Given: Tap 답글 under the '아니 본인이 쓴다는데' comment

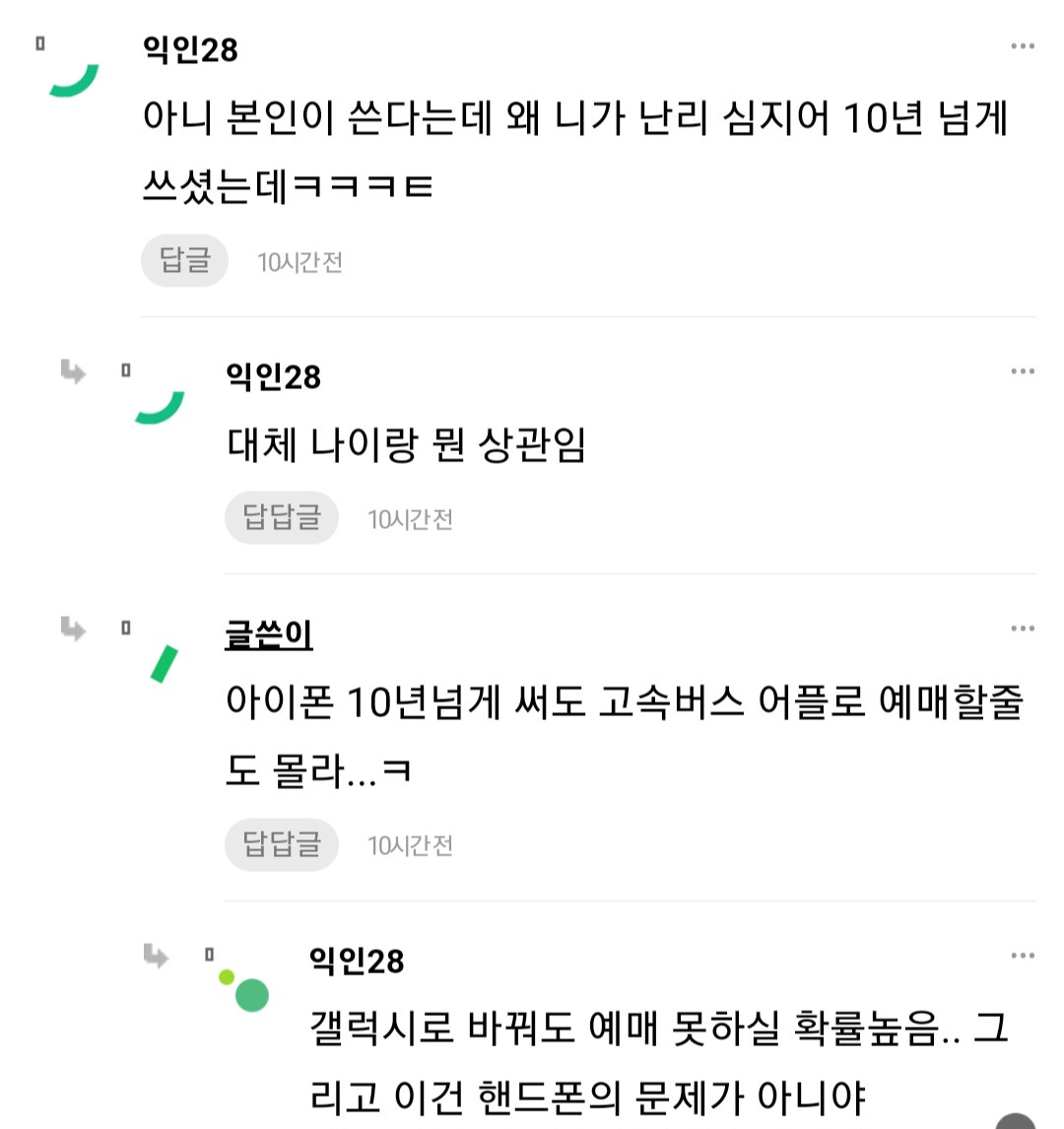Looking at the screenshot, I should click(184, 261).
